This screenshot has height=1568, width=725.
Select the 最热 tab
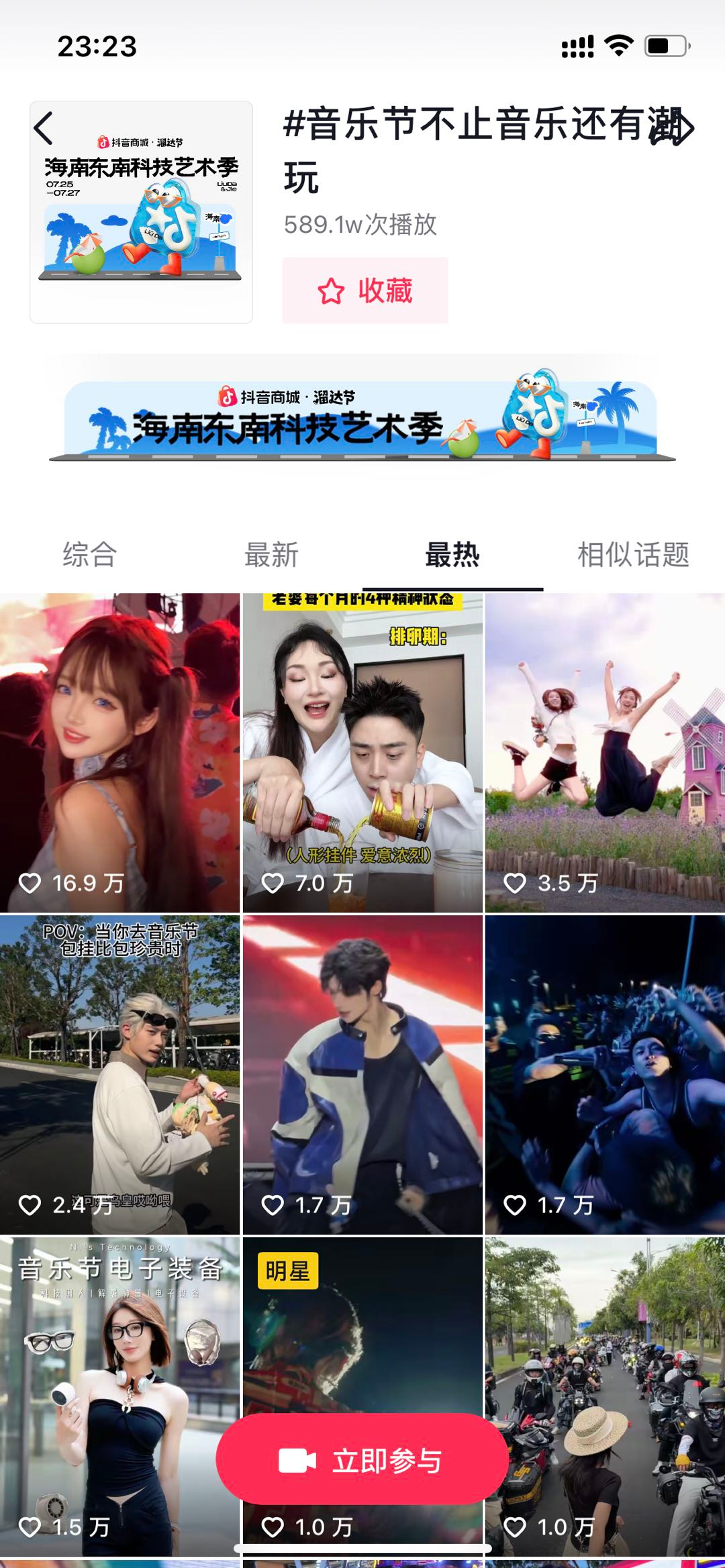(x=452, y=555)
